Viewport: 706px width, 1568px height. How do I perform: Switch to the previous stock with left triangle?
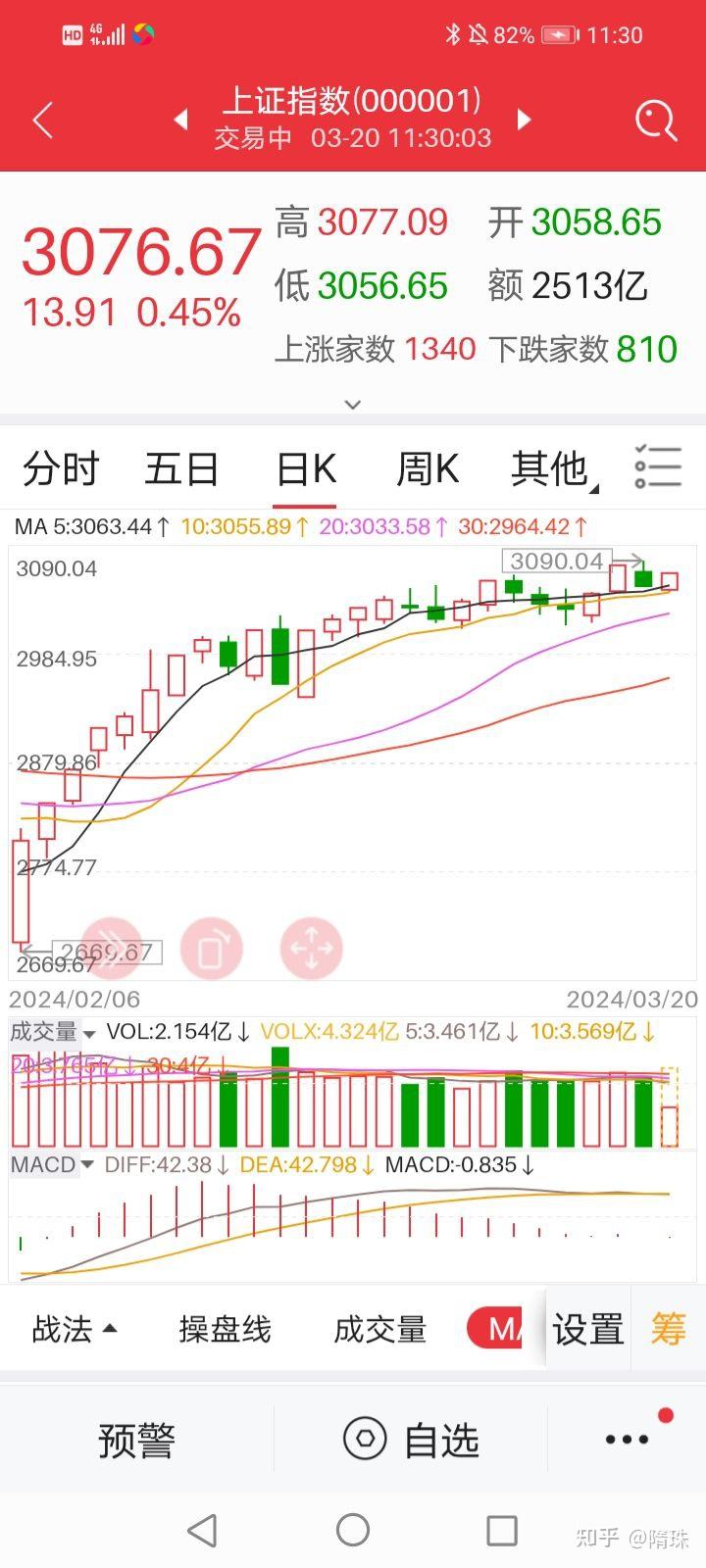pos(180,120)
